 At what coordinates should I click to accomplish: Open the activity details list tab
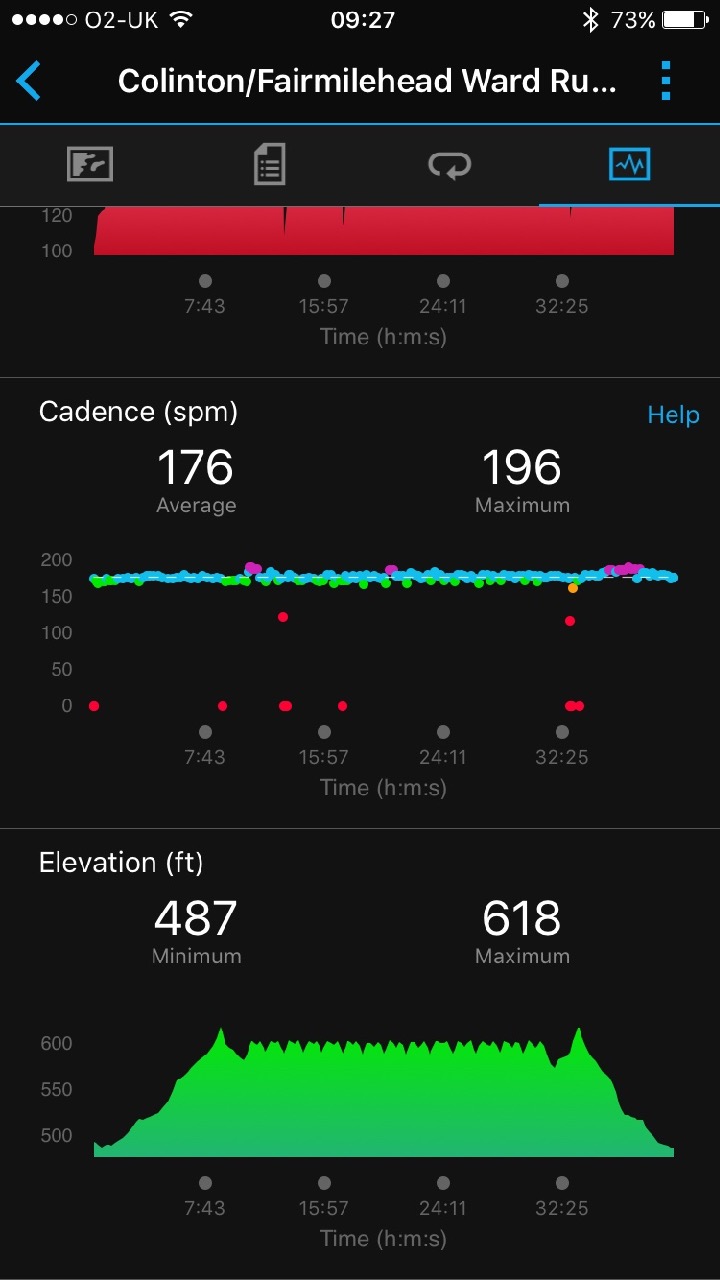269,164
